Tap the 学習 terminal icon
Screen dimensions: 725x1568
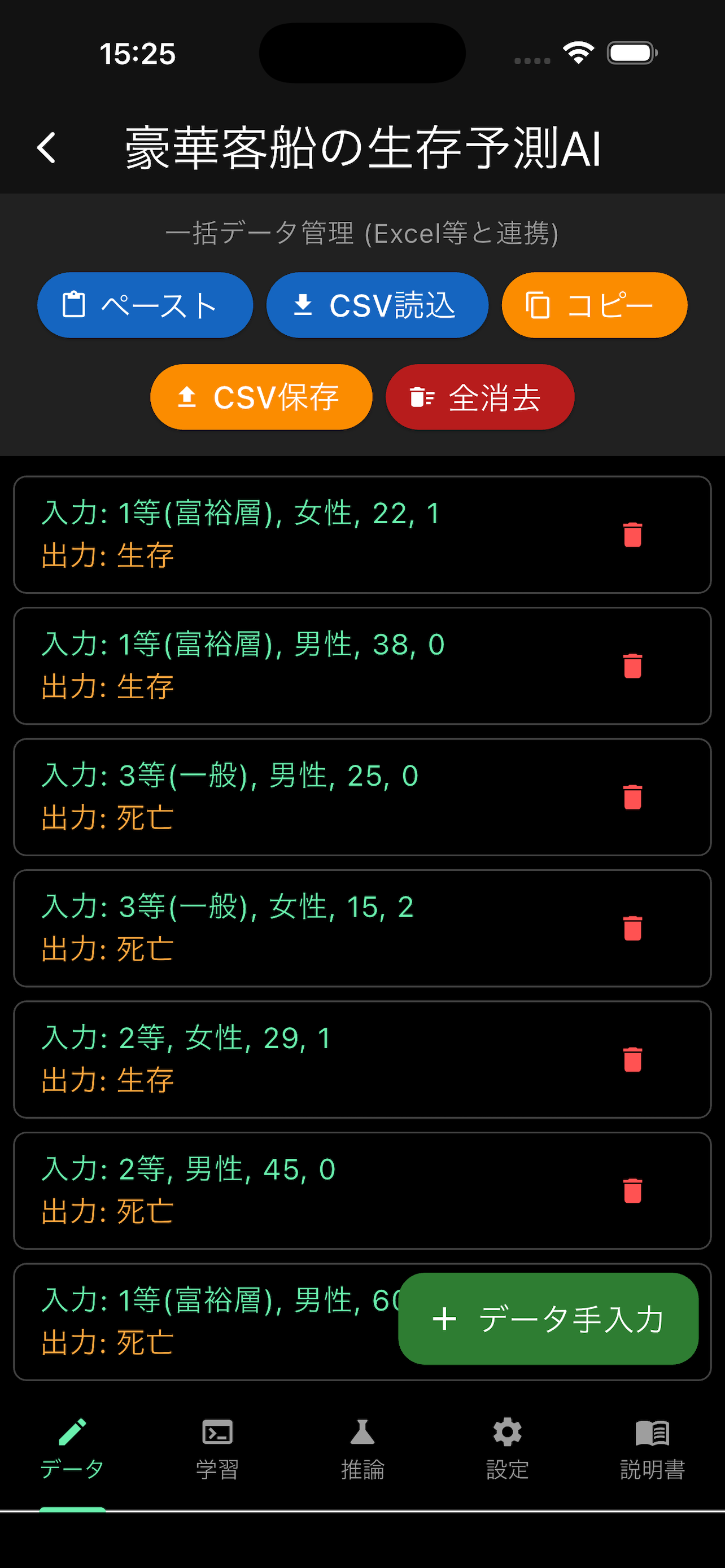[217, 1434]
